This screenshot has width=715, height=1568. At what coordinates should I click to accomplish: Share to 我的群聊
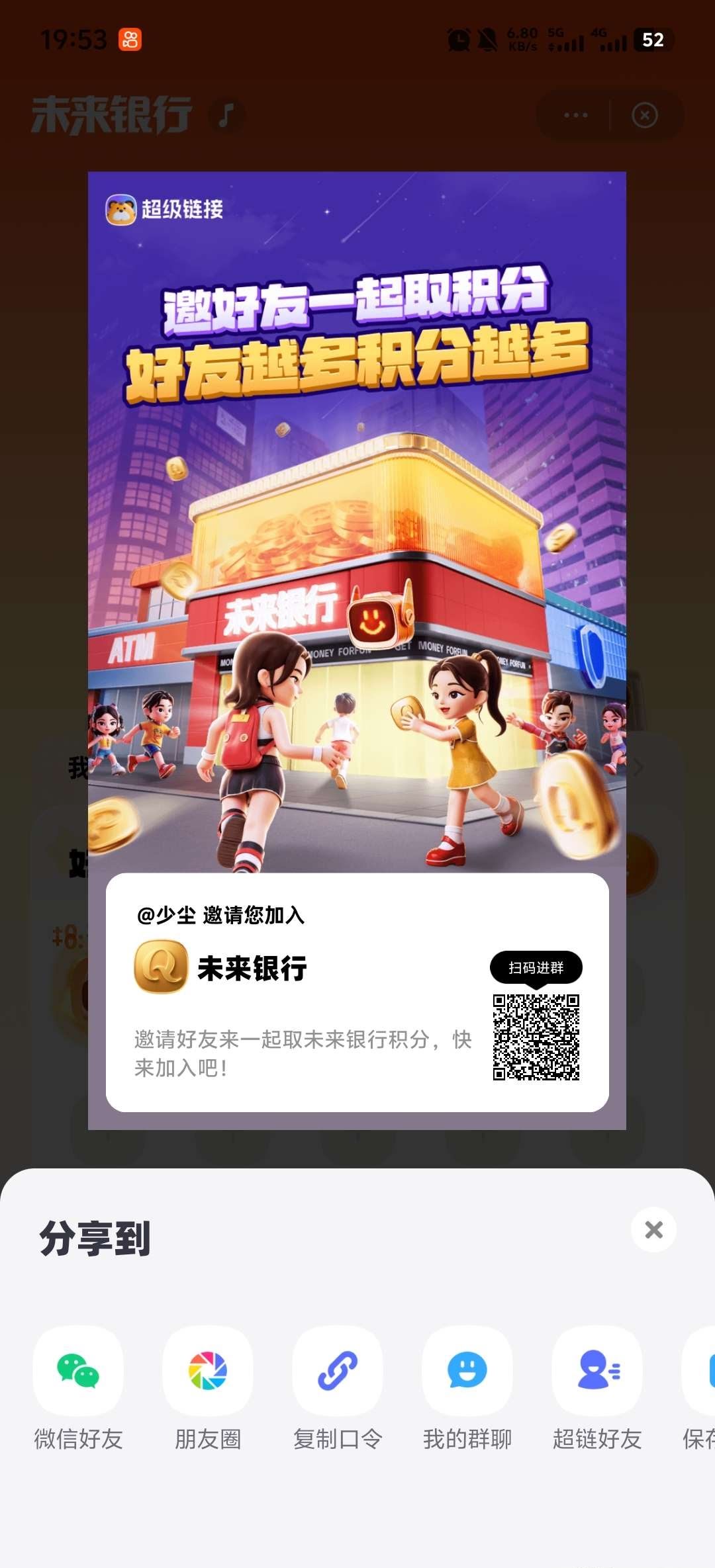pos(467,1370)
